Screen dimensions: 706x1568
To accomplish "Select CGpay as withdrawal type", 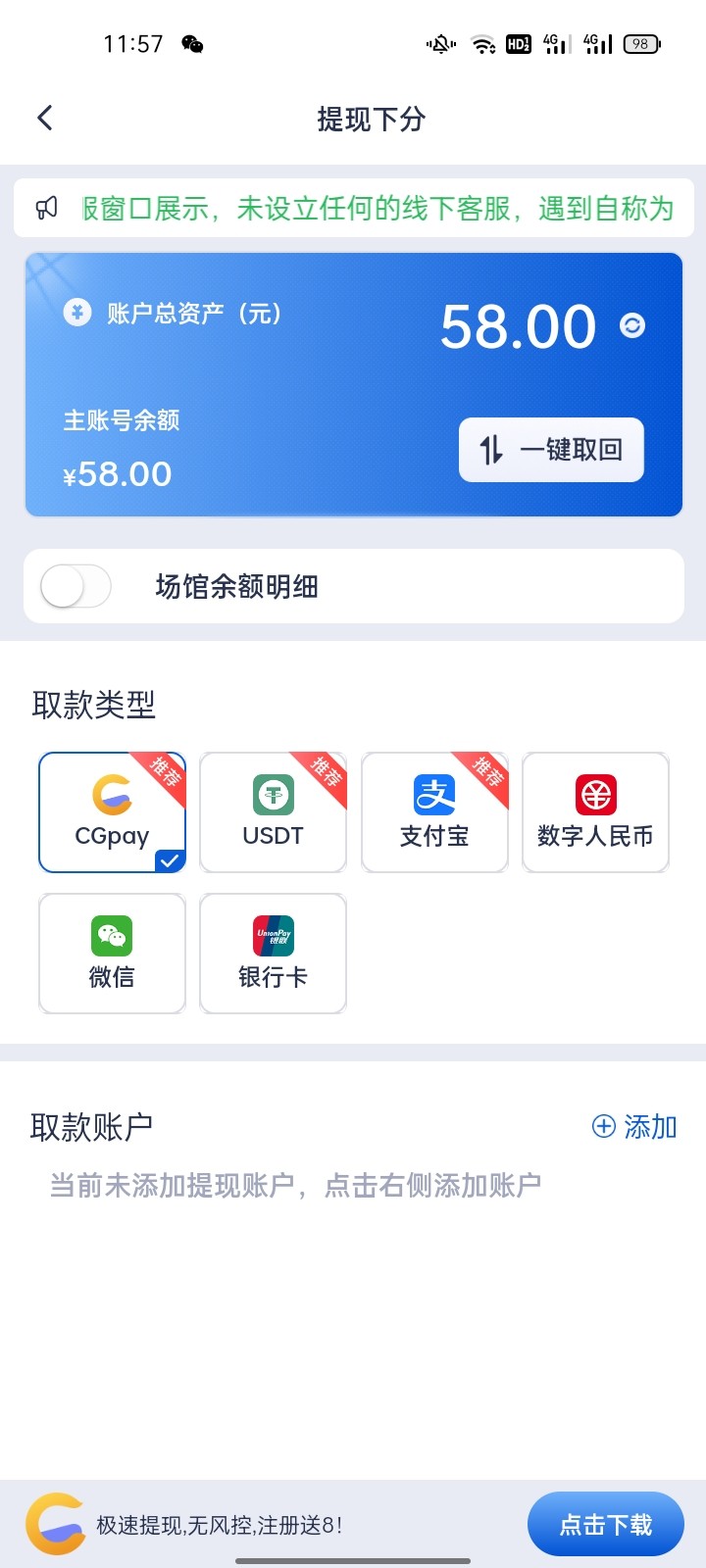I will (x=112, y=812).
